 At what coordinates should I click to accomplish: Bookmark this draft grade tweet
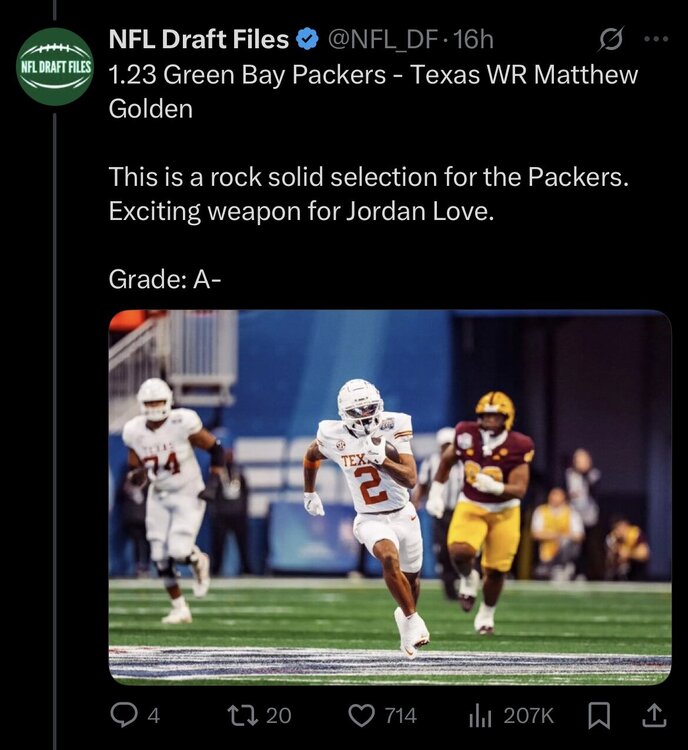[598, 715]
